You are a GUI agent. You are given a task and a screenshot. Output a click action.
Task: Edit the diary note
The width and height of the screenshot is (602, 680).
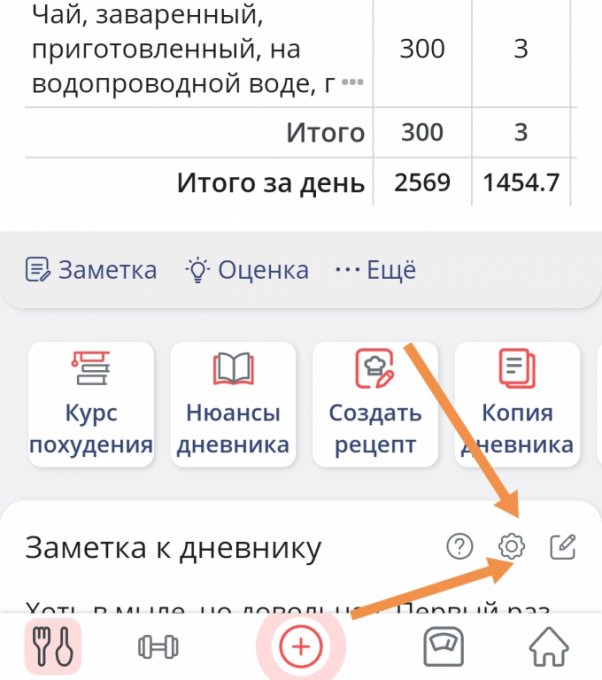coord(564,546)
